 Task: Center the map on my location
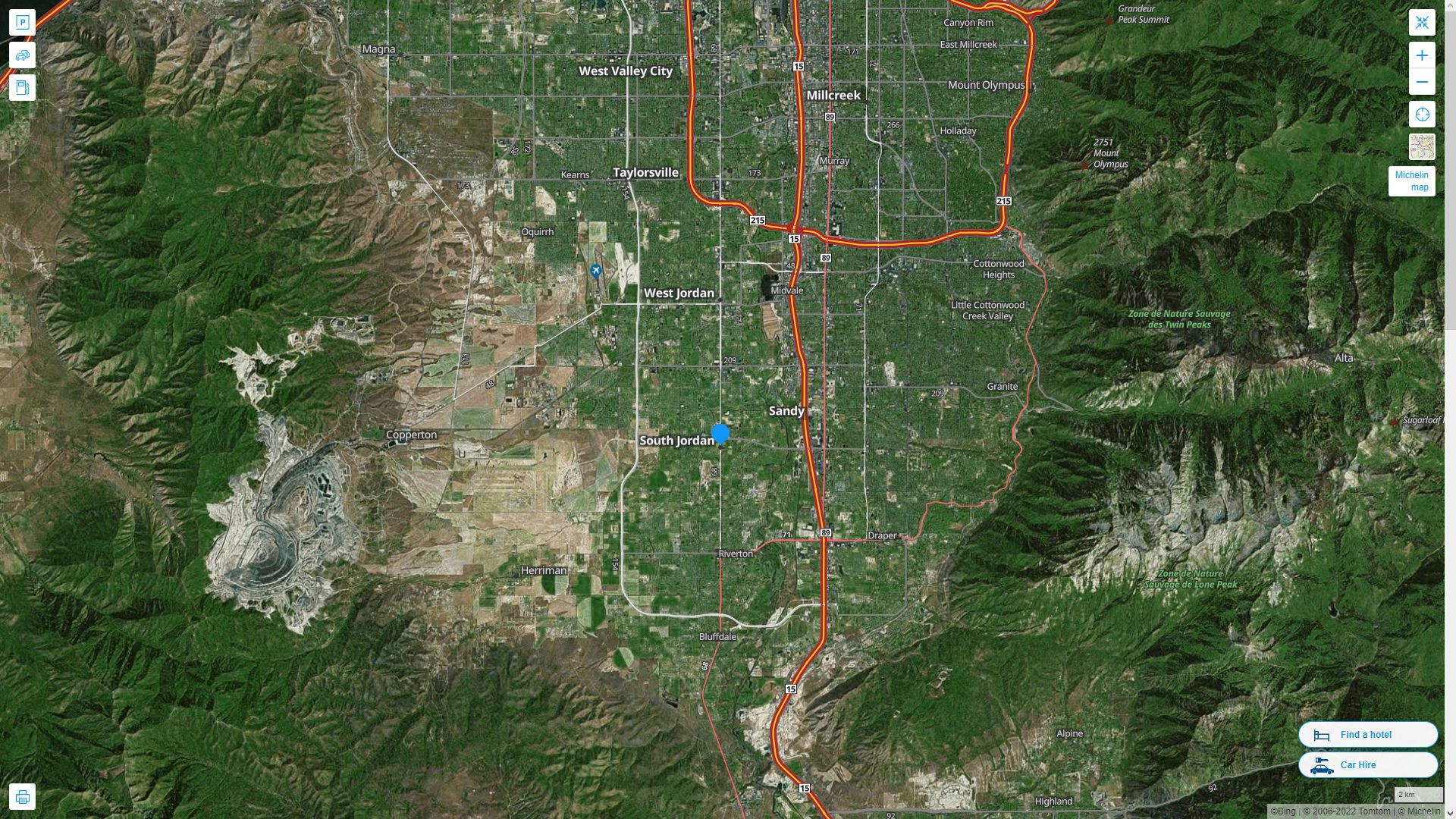coord(1422,115)
